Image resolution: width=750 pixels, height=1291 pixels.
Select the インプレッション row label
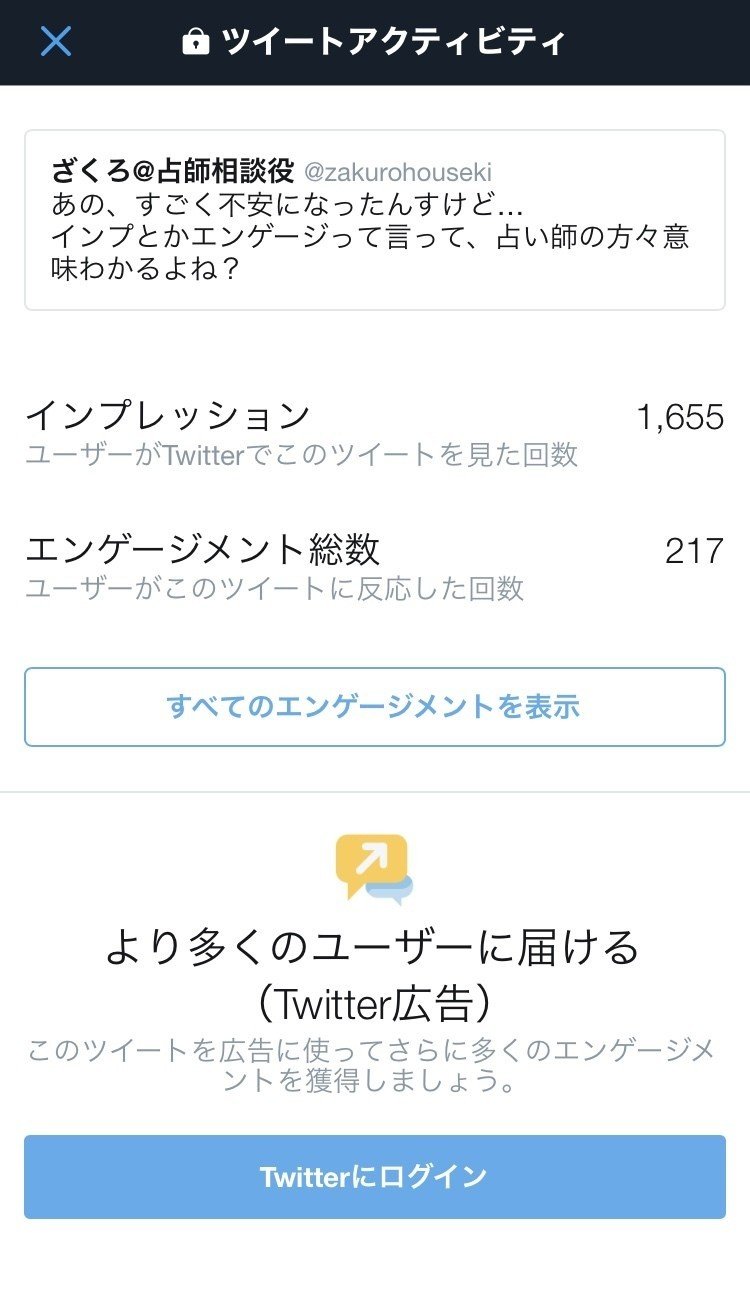168,410
